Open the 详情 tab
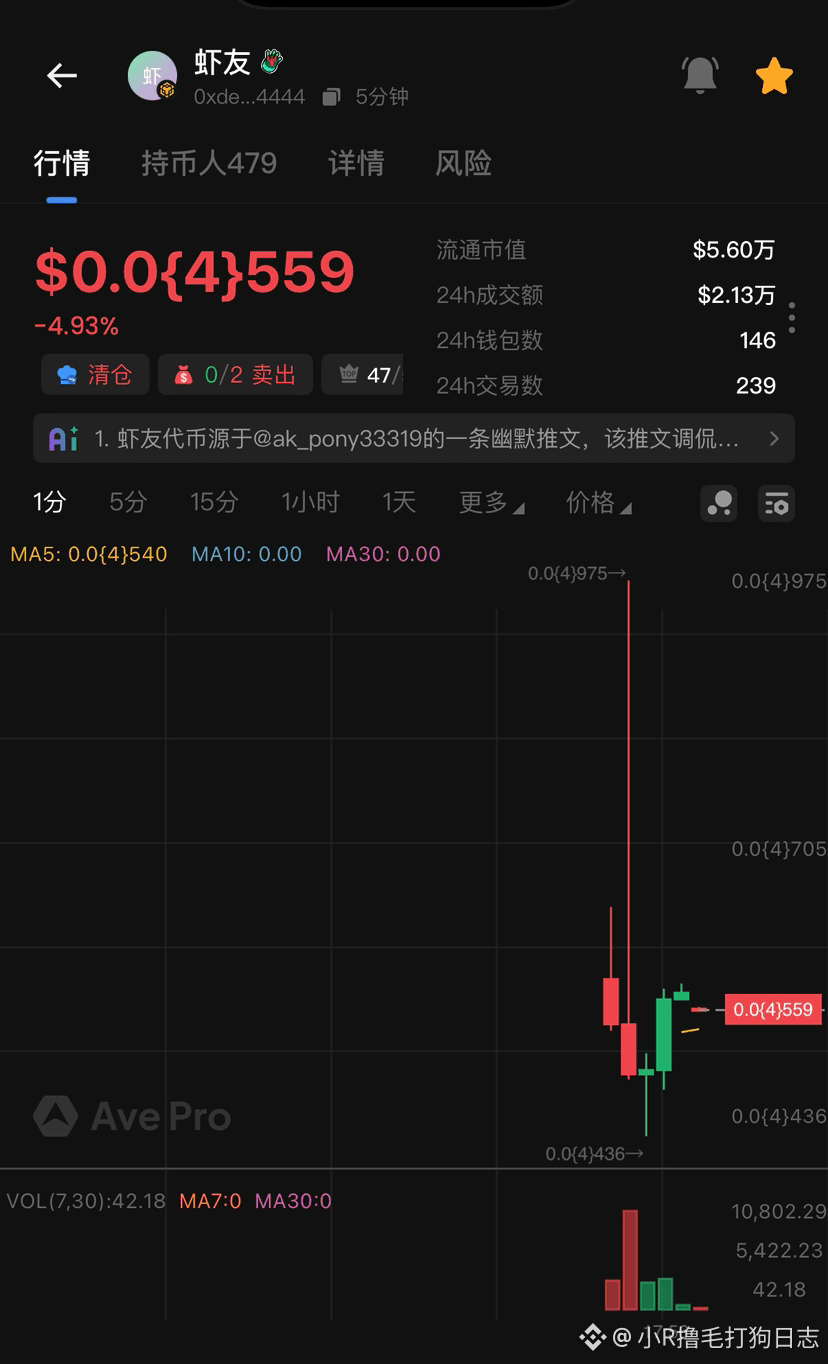The height and width of the screenshot is (1364, 828). (x=356, y=163)
